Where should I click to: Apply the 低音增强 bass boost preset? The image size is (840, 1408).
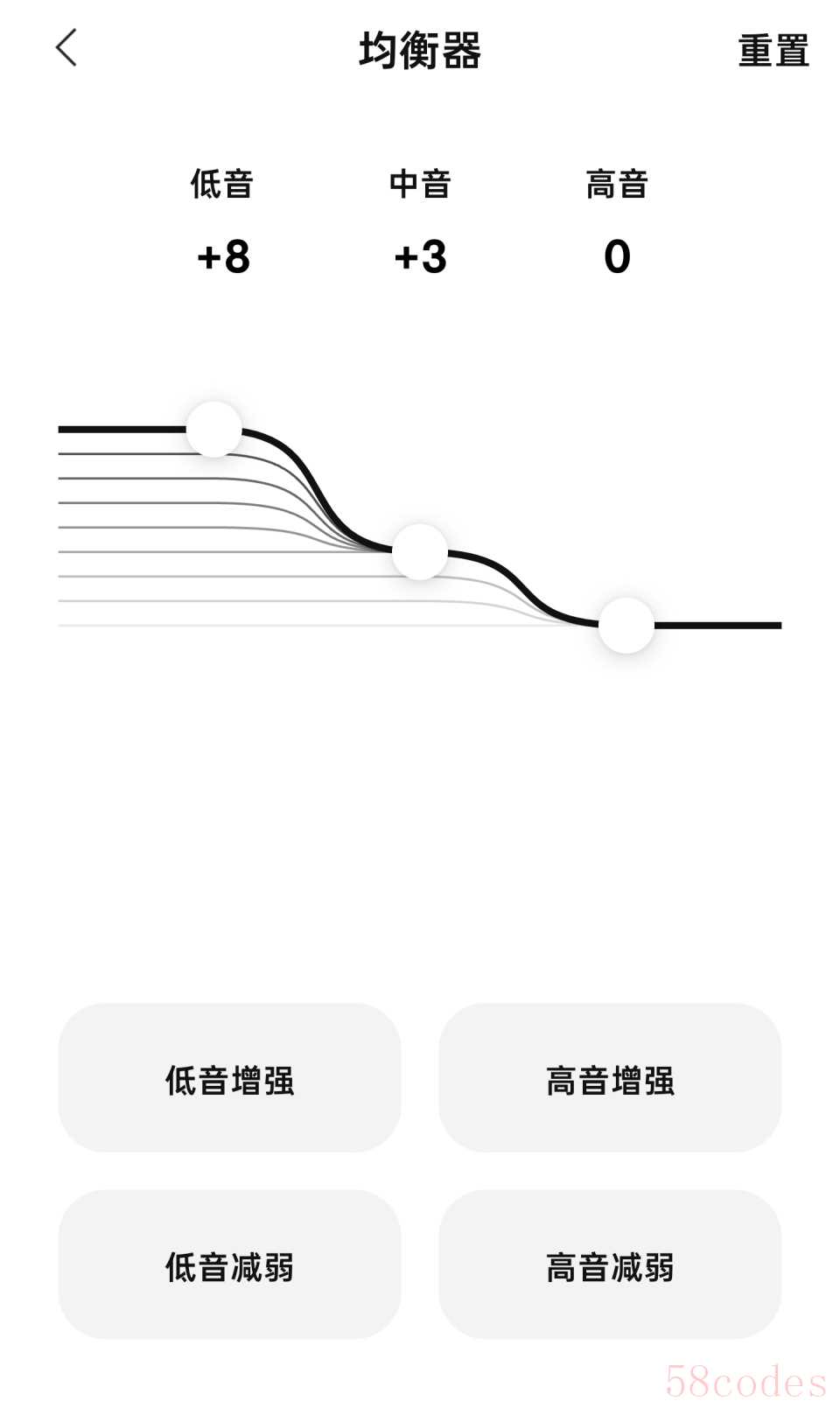click(x=229, y=1078)
